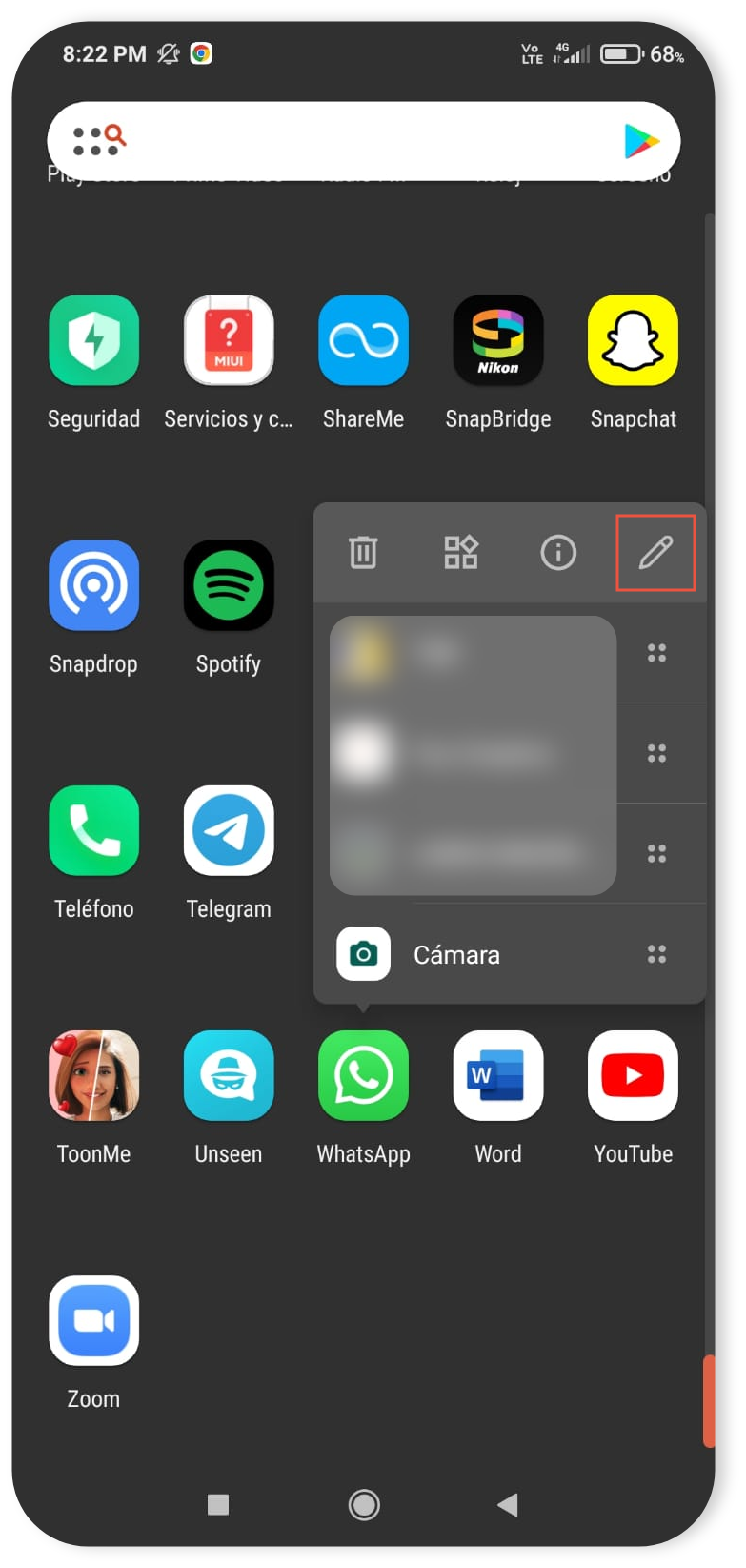
Task: Open Servicios y comentarios app
Action: coord(229,340)
